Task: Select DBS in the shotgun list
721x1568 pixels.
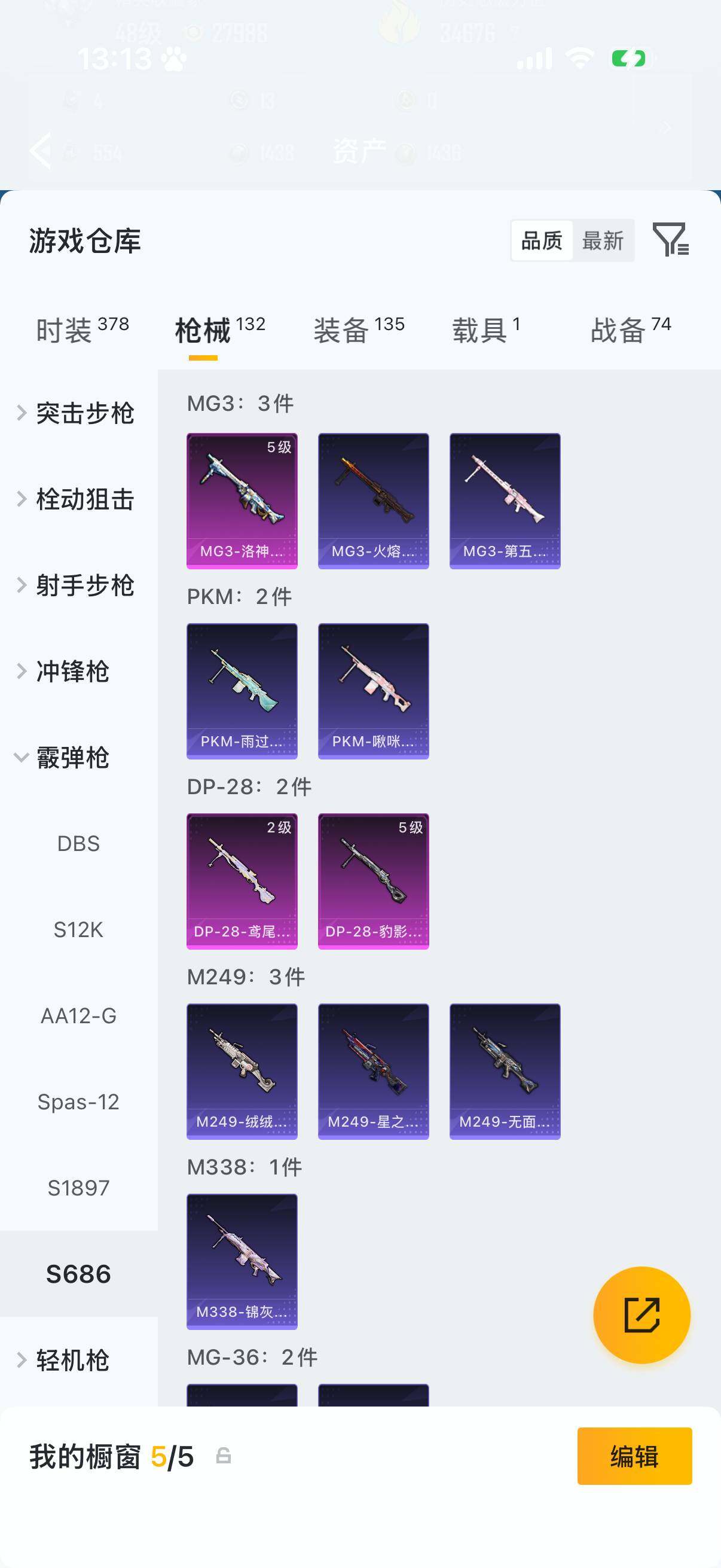Action: click(78, 844)
